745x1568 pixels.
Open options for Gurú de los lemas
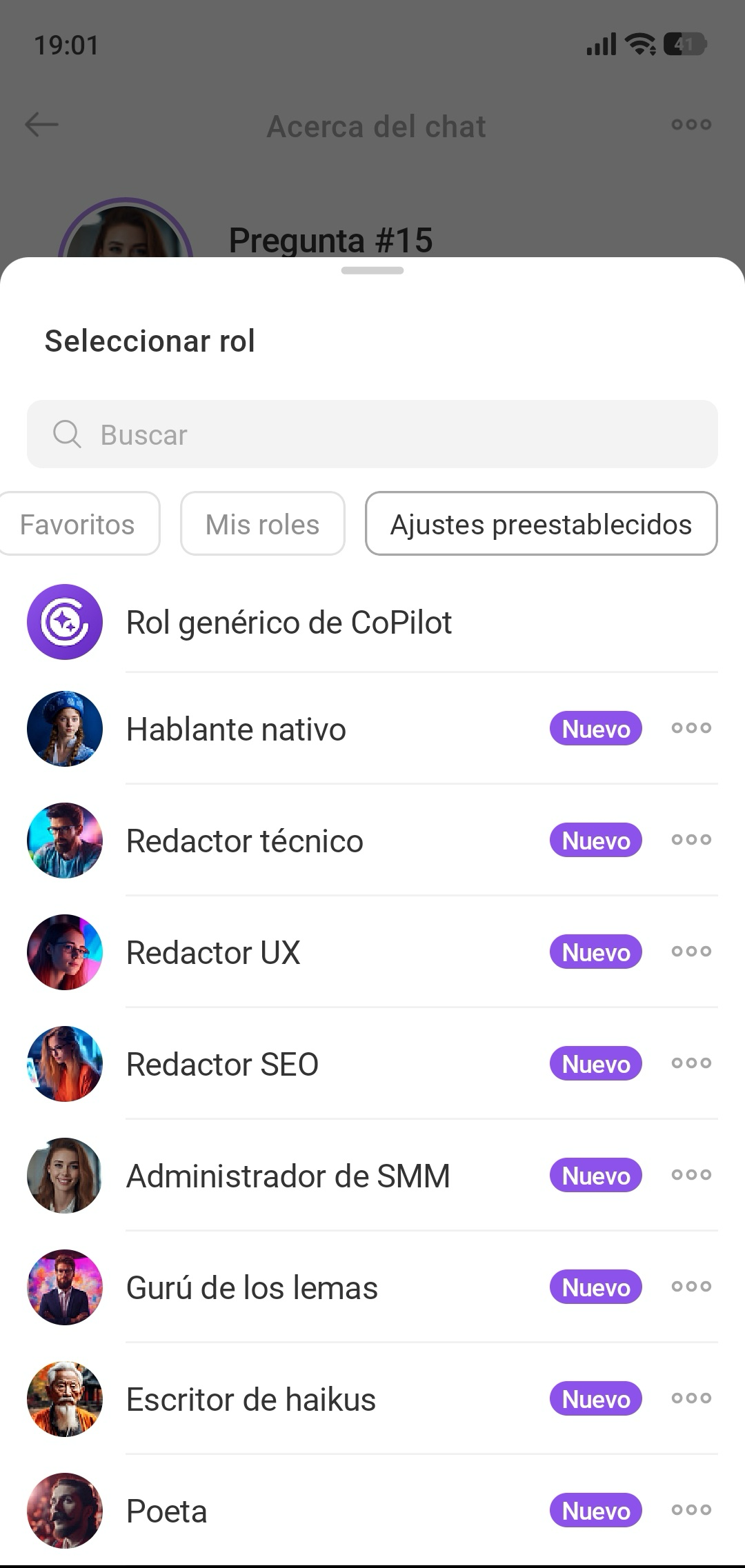point(691,1287)
